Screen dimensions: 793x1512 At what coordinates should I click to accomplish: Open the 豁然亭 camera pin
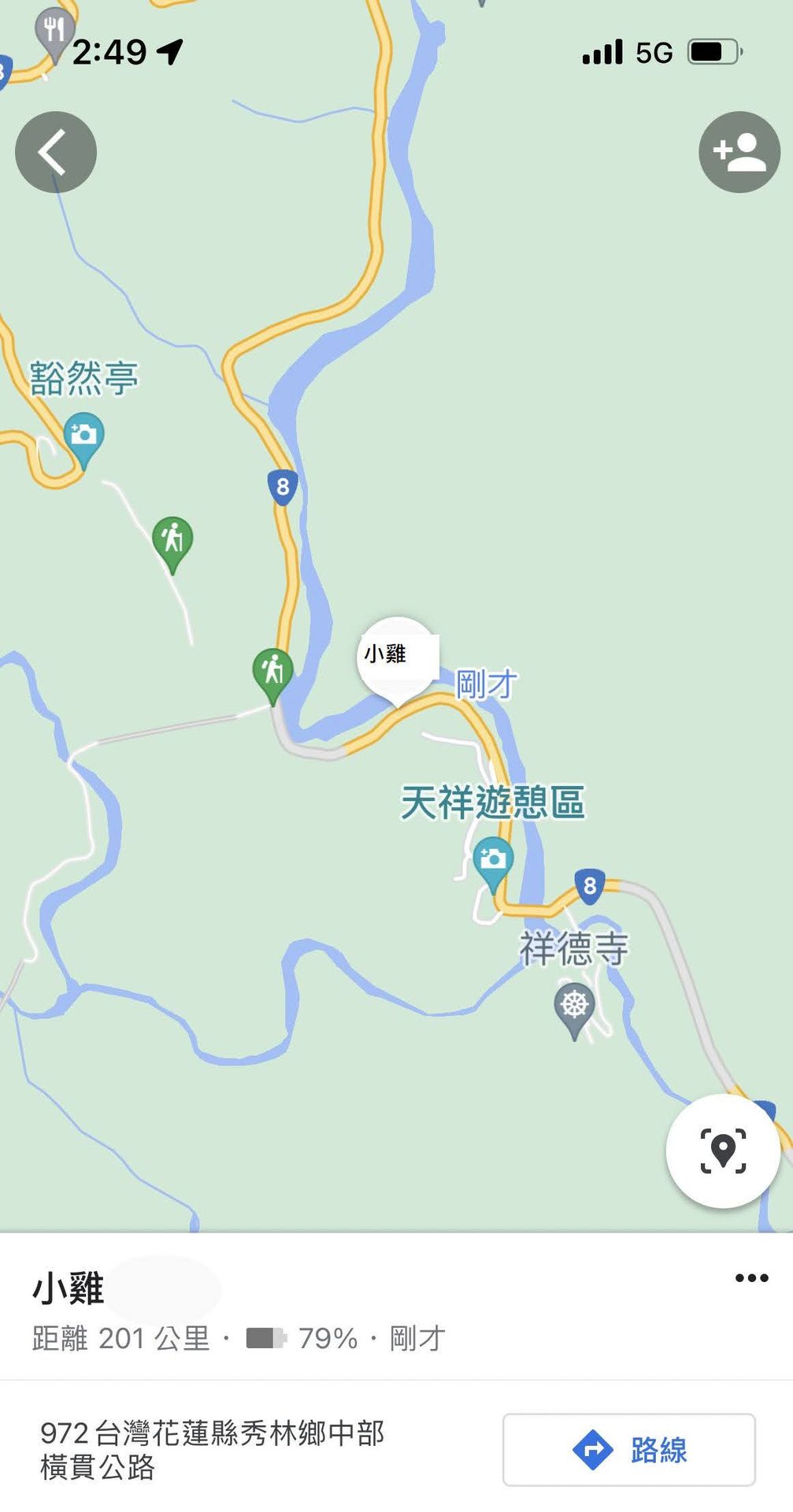point(83,435)
